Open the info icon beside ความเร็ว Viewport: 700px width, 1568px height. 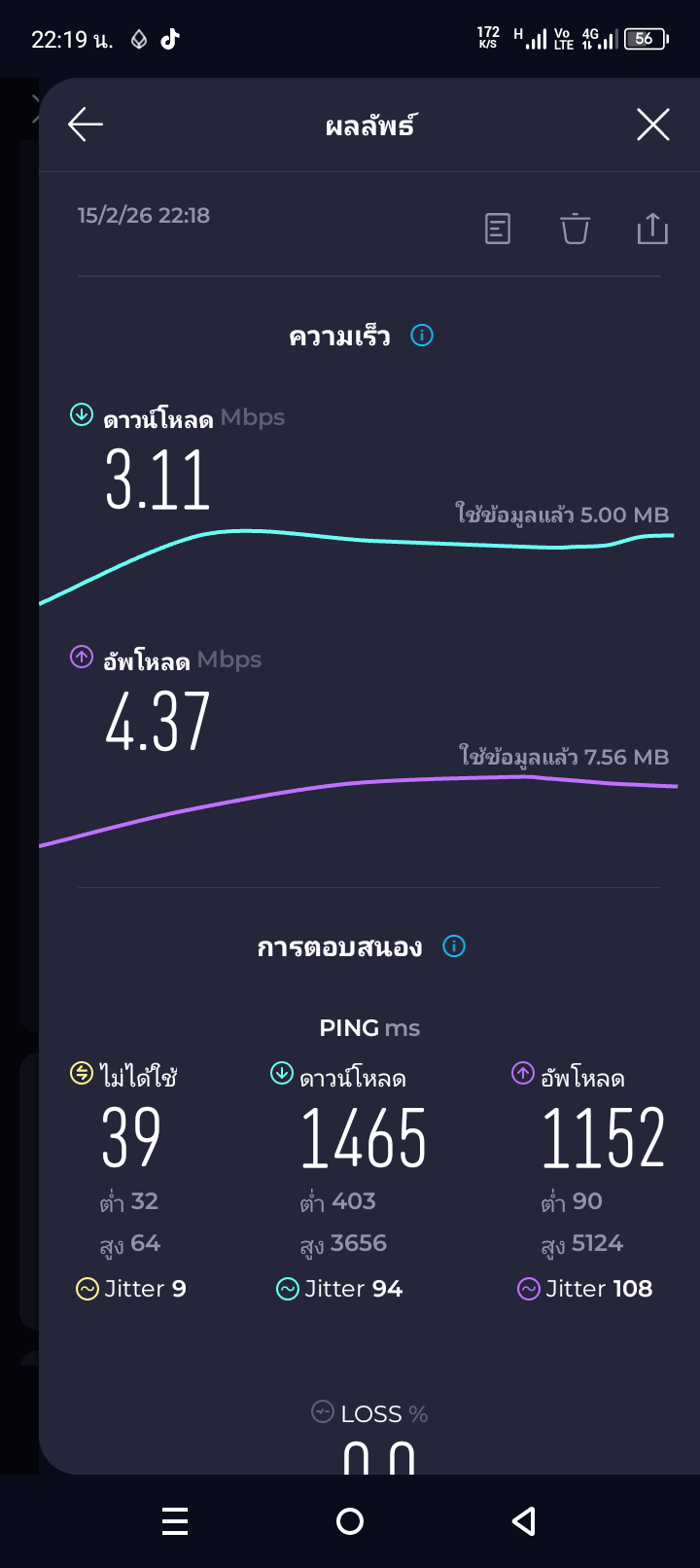[x=422, y=336]
